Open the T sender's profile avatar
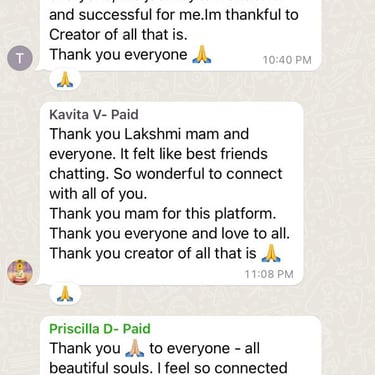Screen dimensions: 375x375 20,58
